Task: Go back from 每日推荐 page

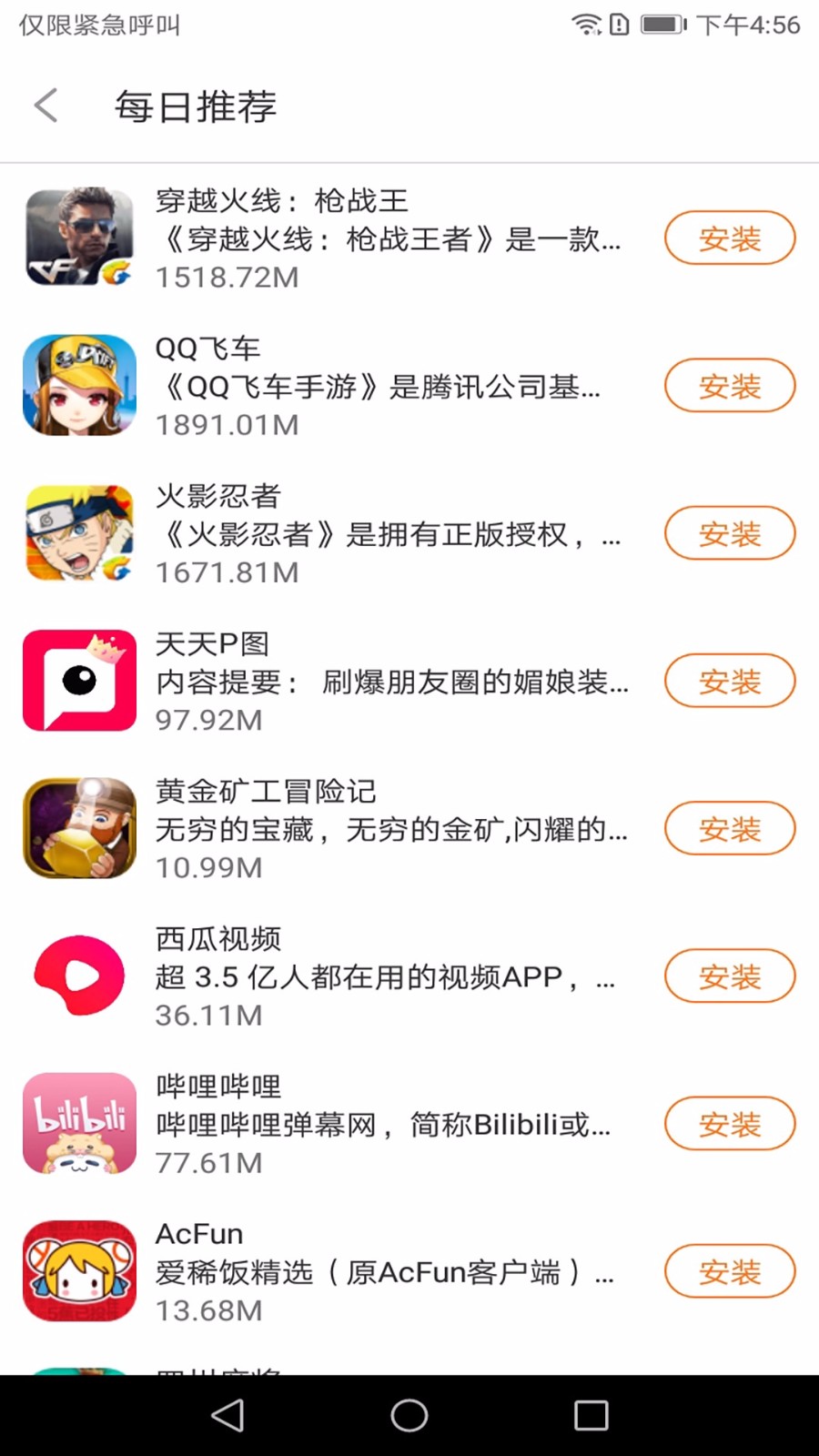Action: pos(46,106)
